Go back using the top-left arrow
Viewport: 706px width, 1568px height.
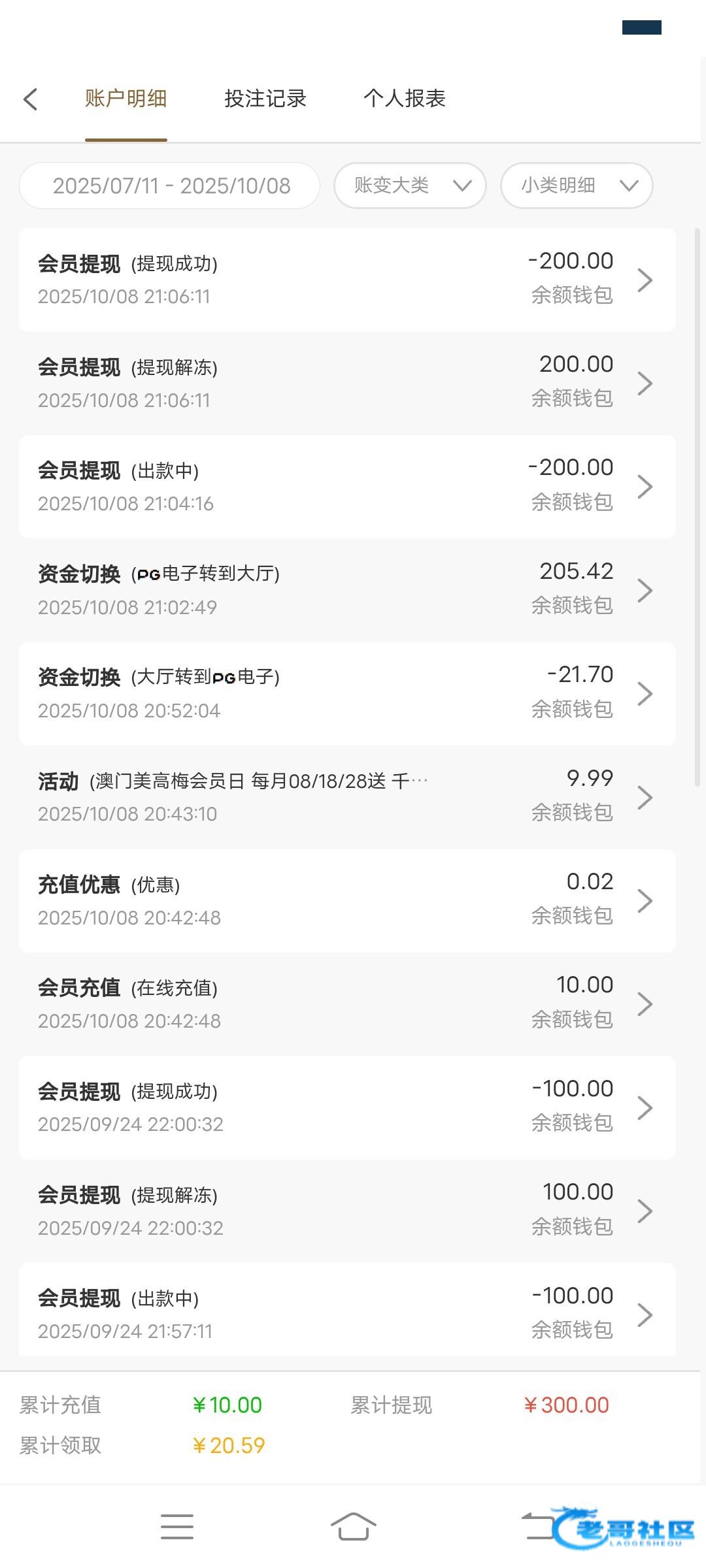(31, 99)
